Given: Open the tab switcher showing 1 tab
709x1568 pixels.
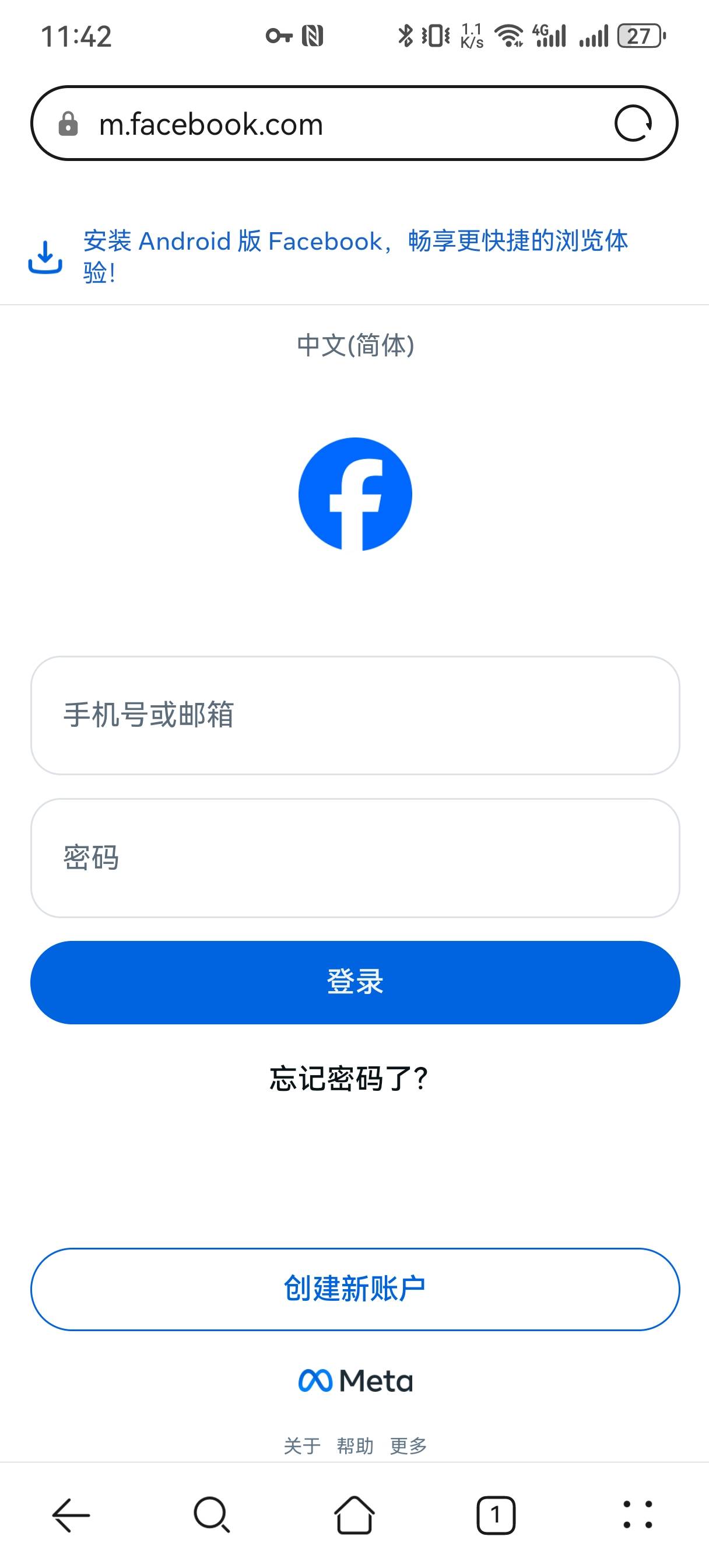Looking at the screenshot, I should 496,1514.
